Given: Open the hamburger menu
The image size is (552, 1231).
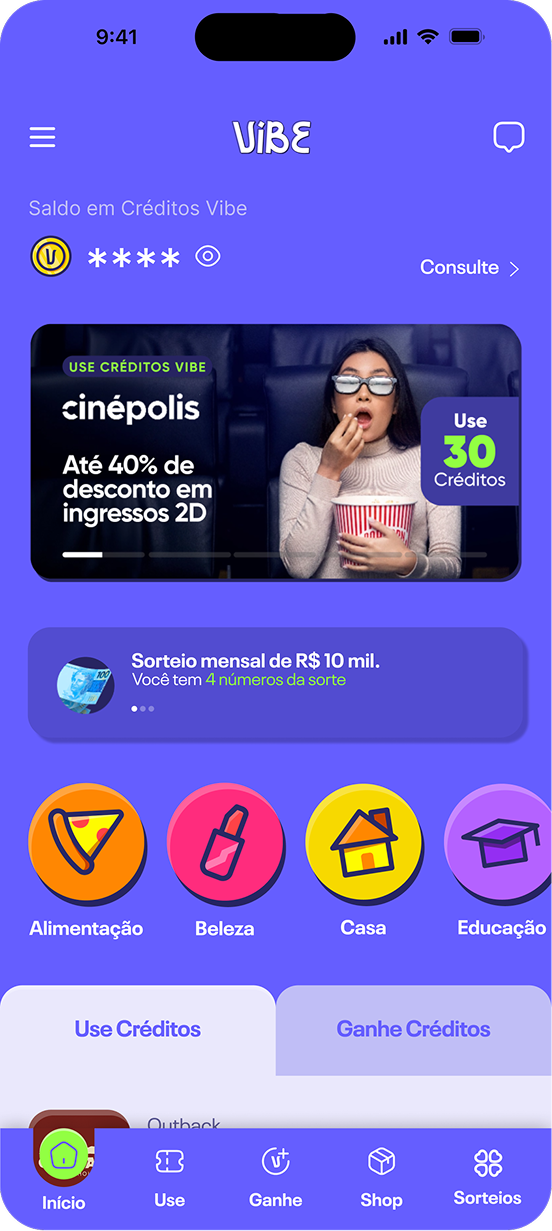Looking at the screenshot, I should tap(42, 137).
